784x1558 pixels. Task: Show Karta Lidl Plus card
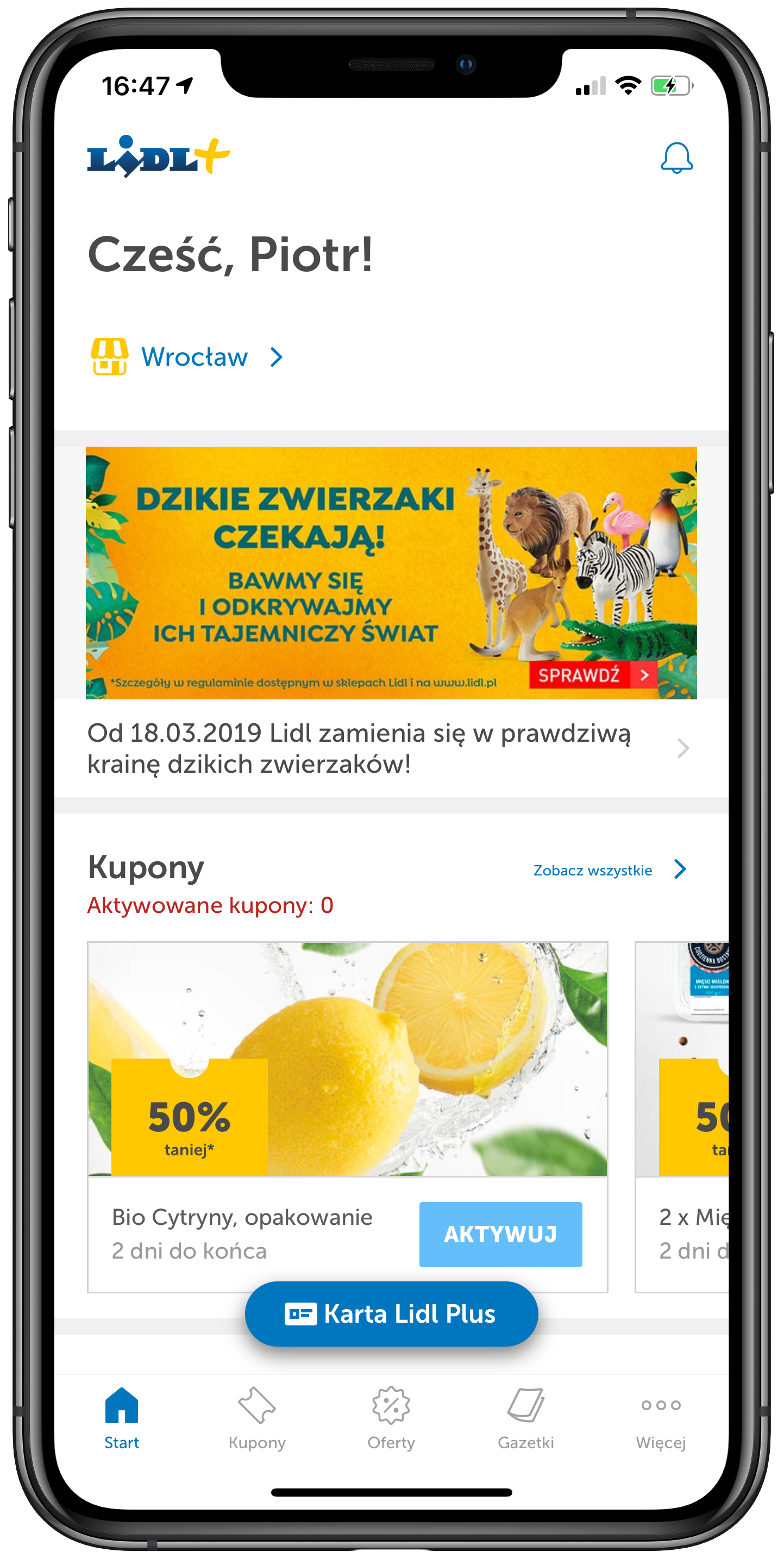(x=391, y=1313)
